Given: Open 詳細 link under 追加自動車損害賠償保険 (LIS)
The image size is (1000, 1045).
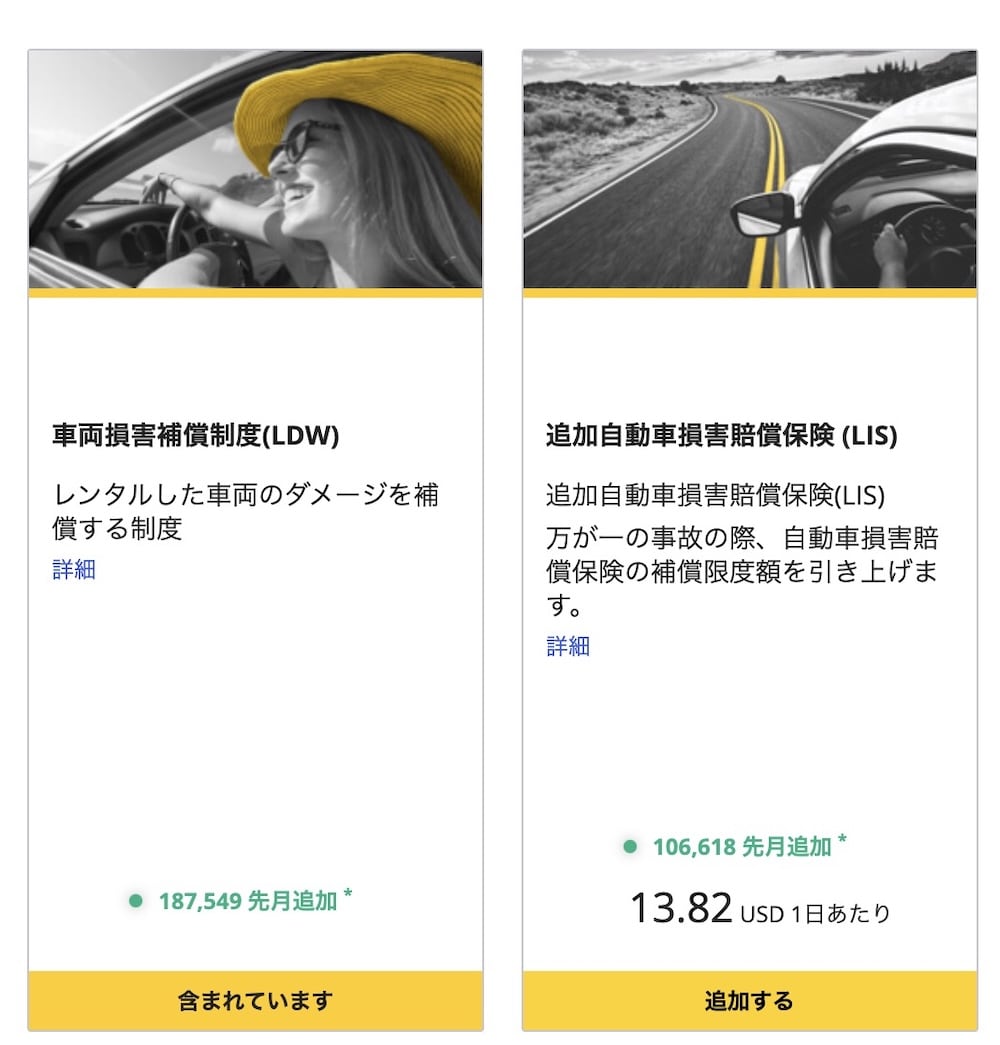Looking at the screenshot, I should [x=568, y=646].
